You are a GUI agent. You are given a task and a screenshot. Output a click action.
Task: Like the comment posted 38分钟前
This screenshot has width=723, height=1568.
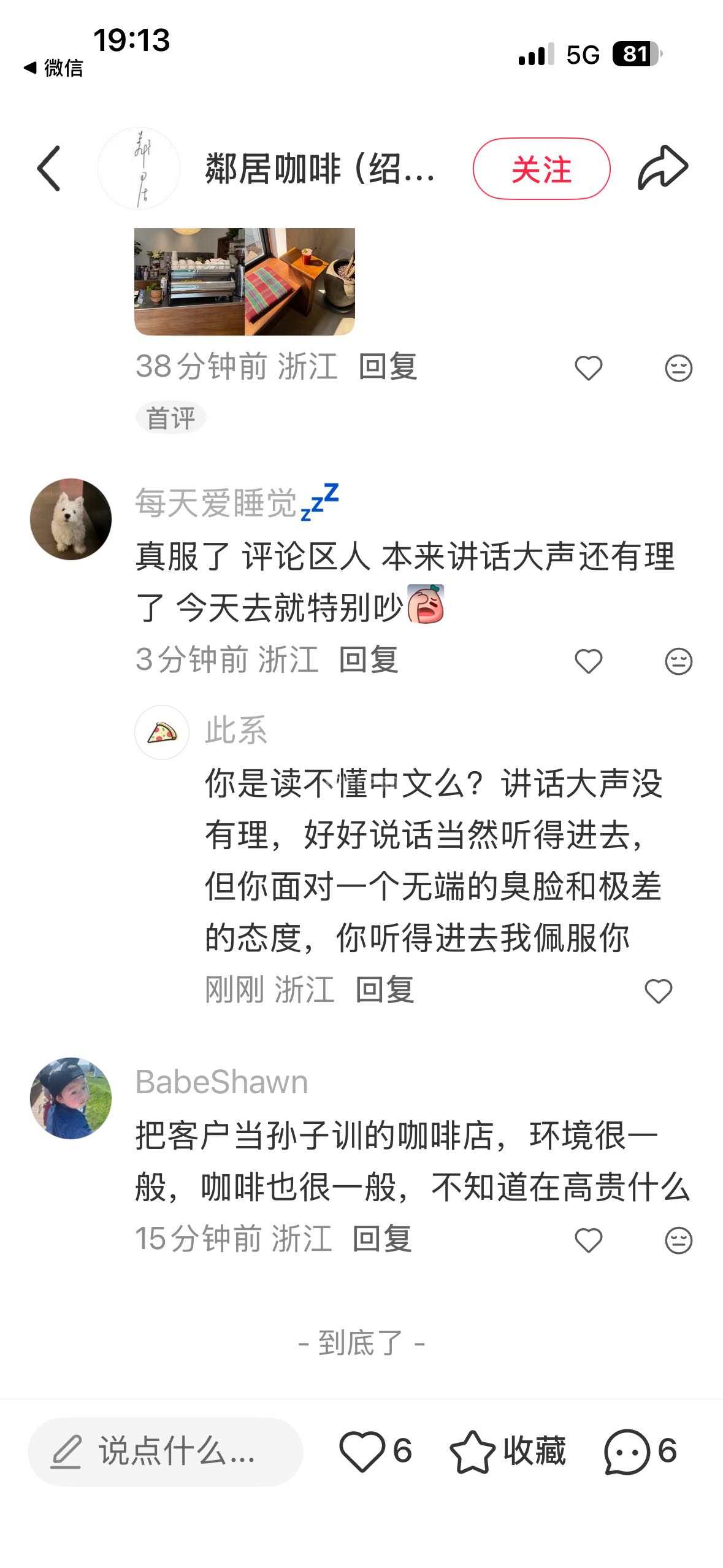coord(588,368)
